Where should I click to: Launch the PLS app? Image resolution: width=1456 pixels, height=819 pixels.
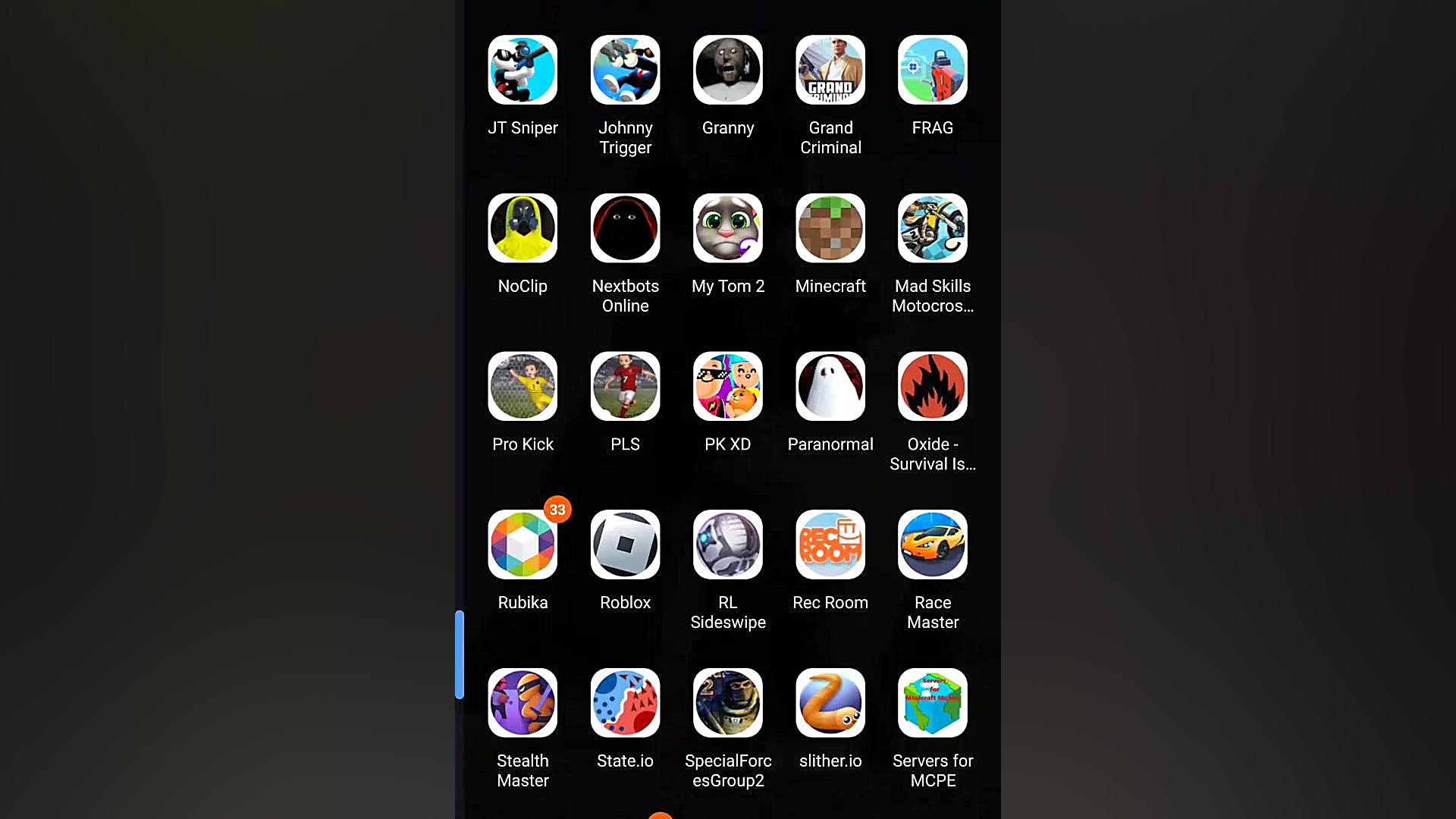pos(625,386)
